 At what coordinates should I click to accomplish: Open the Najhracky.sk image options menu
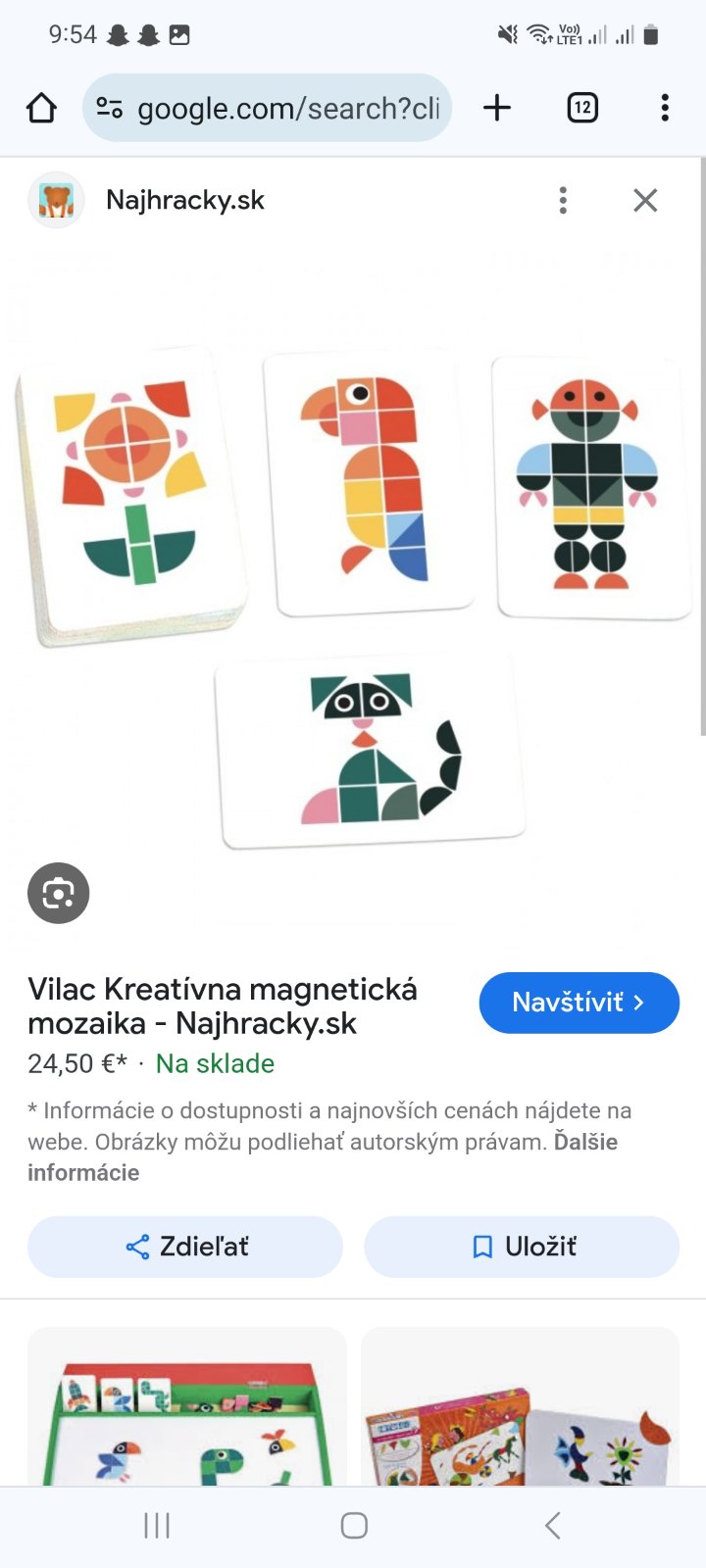click(563, 200)
